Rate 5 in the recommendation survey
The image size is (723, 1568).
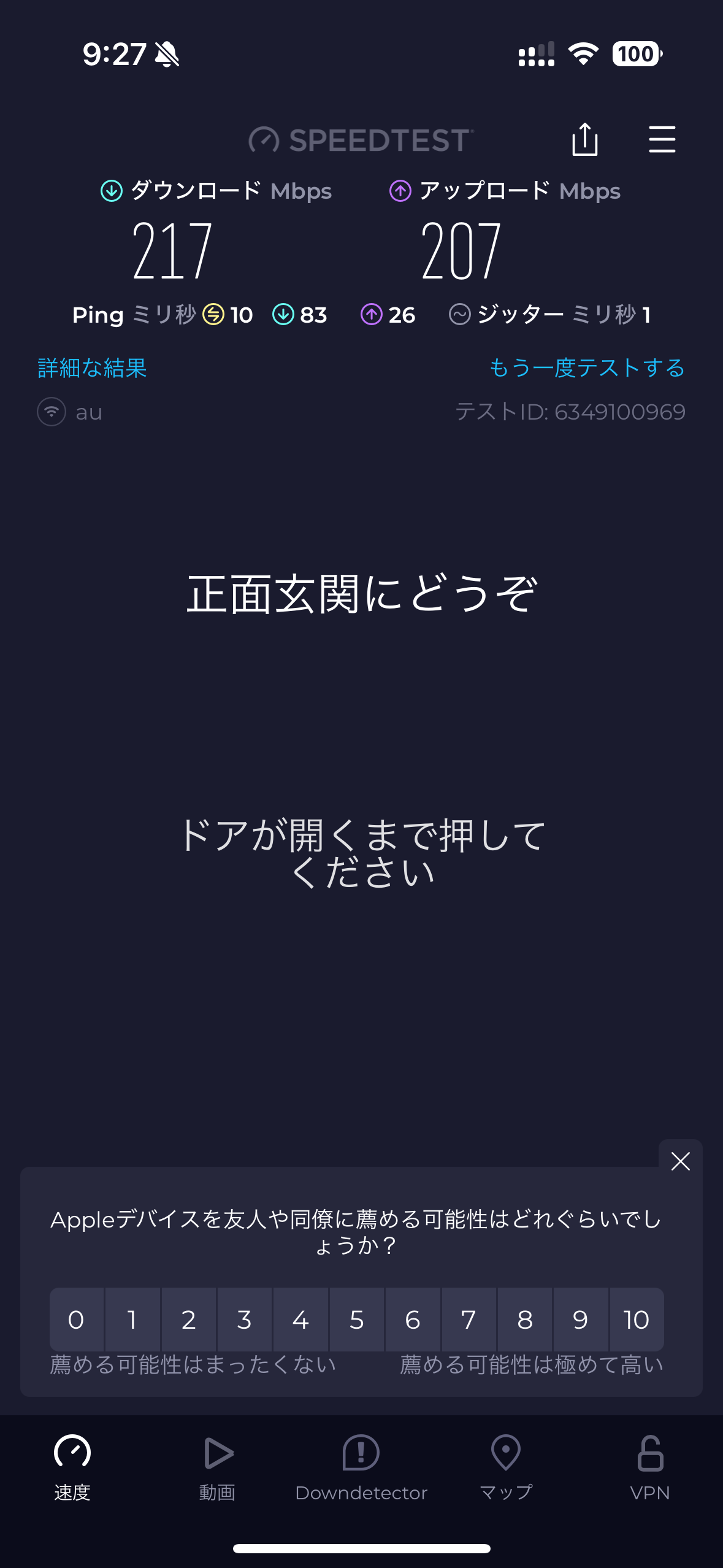(x=357, y=1320)
